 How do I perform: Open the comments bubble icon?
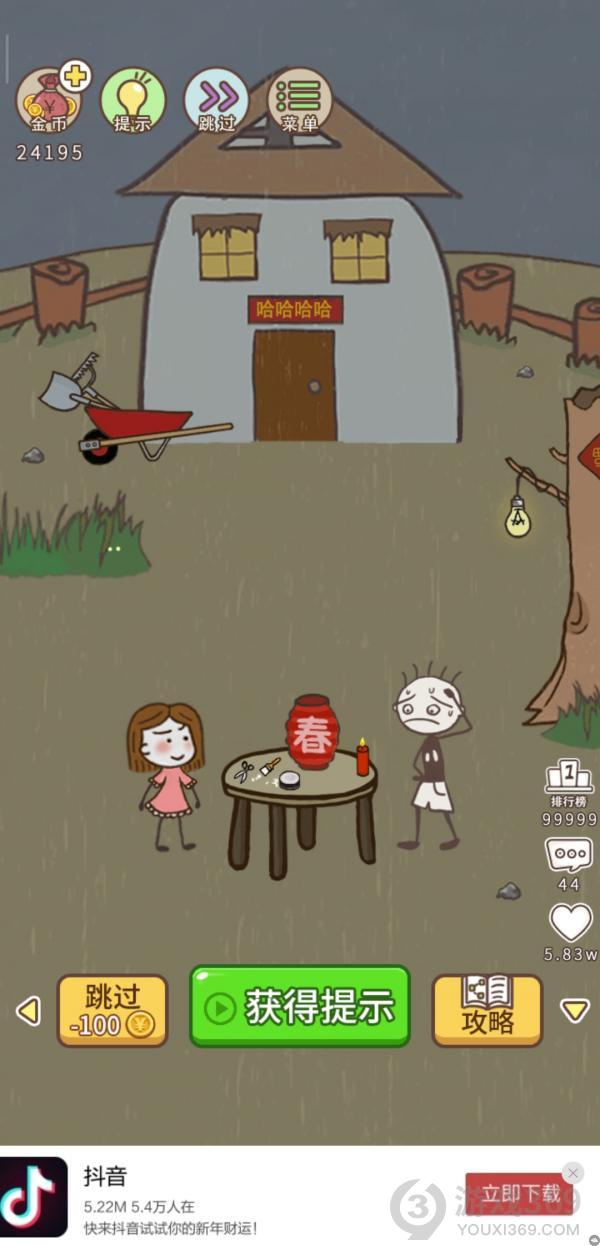click(x=568, y=856)
